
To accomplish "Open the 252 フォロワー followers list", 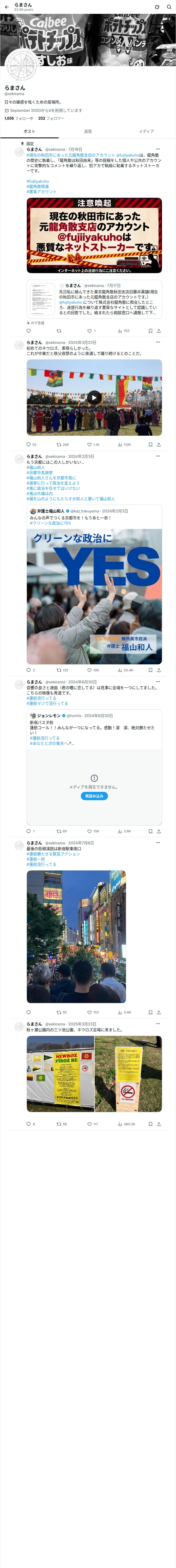I will pos(51,119).
